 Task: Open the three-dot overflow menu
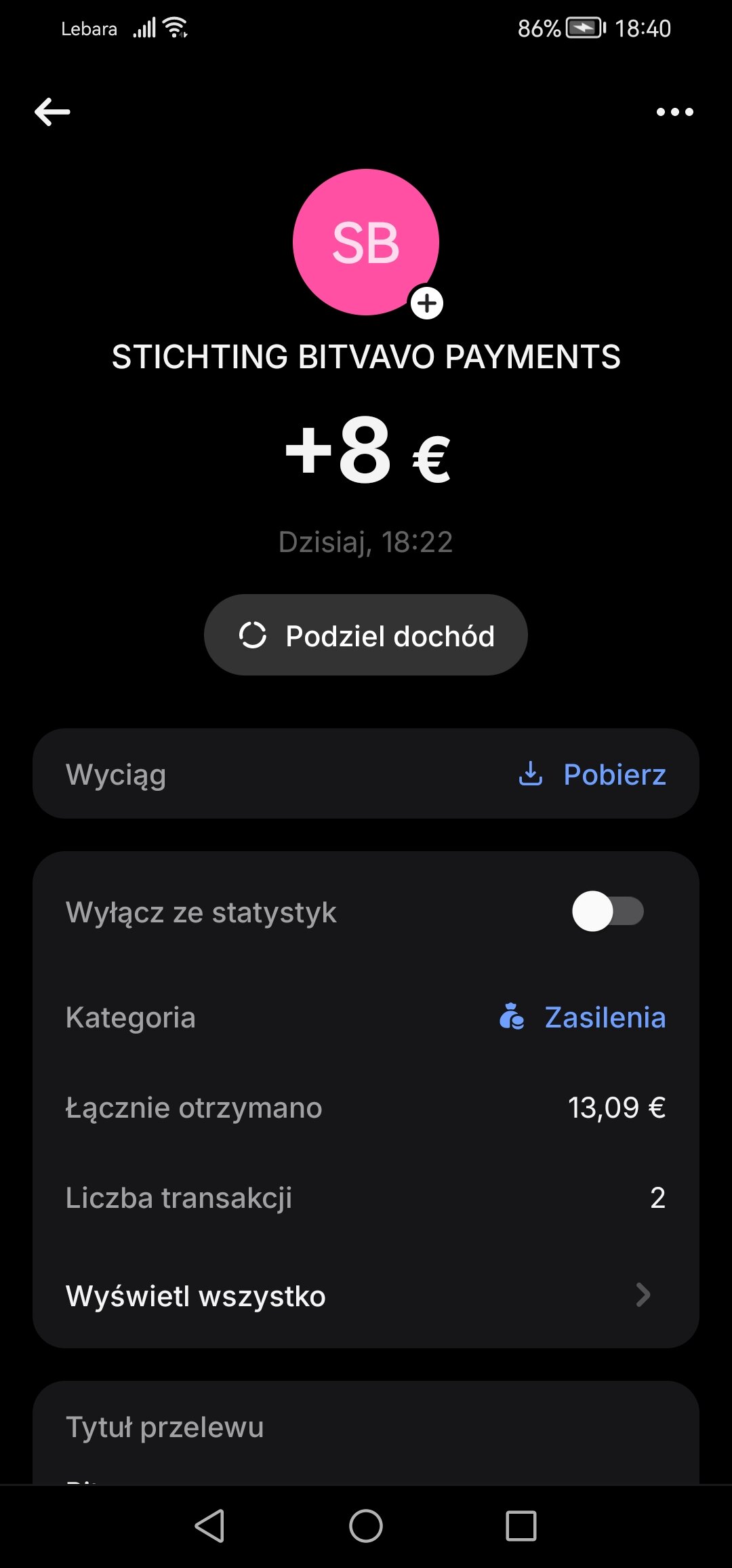coord(674,112)
